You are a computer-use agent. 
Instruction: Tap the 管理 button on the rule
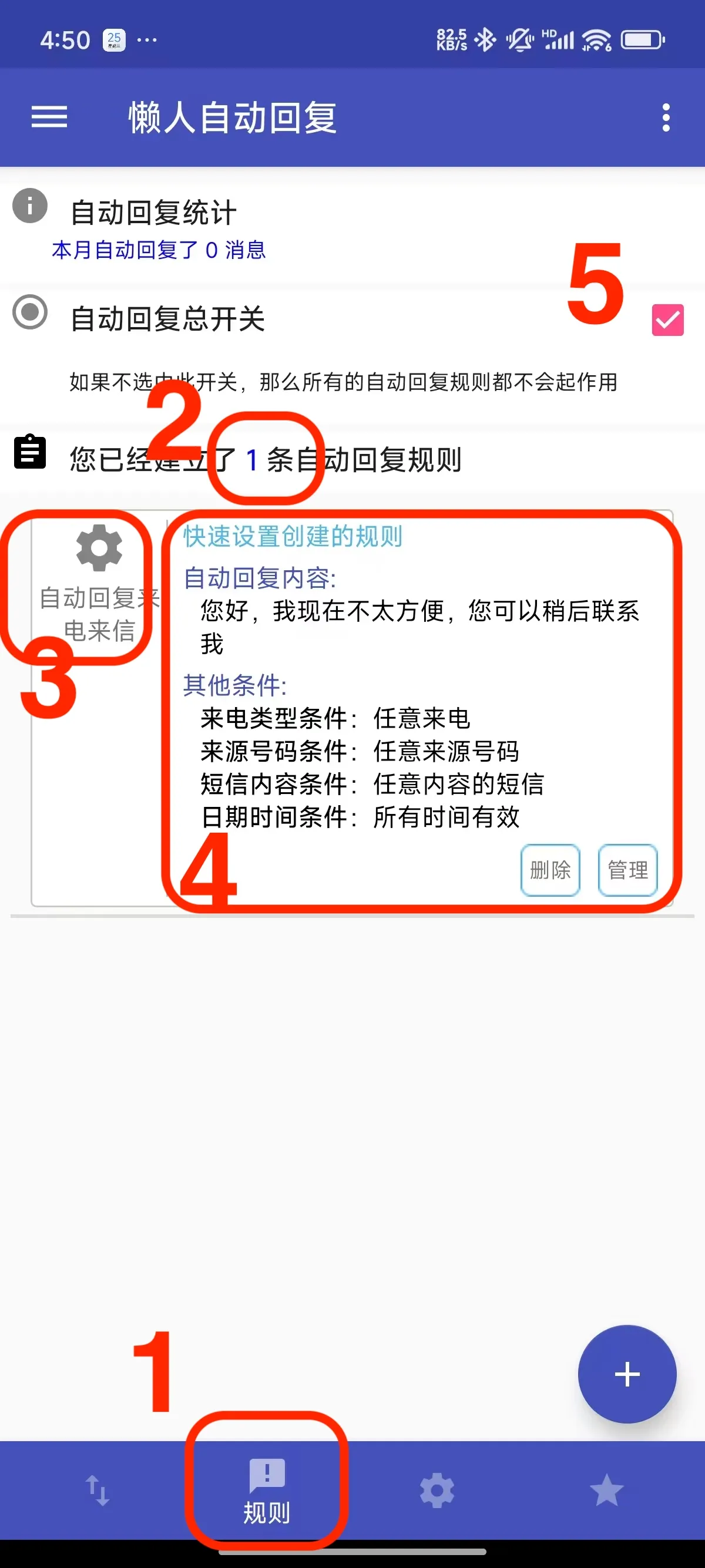pyautogui.click(x=627, y=870)
